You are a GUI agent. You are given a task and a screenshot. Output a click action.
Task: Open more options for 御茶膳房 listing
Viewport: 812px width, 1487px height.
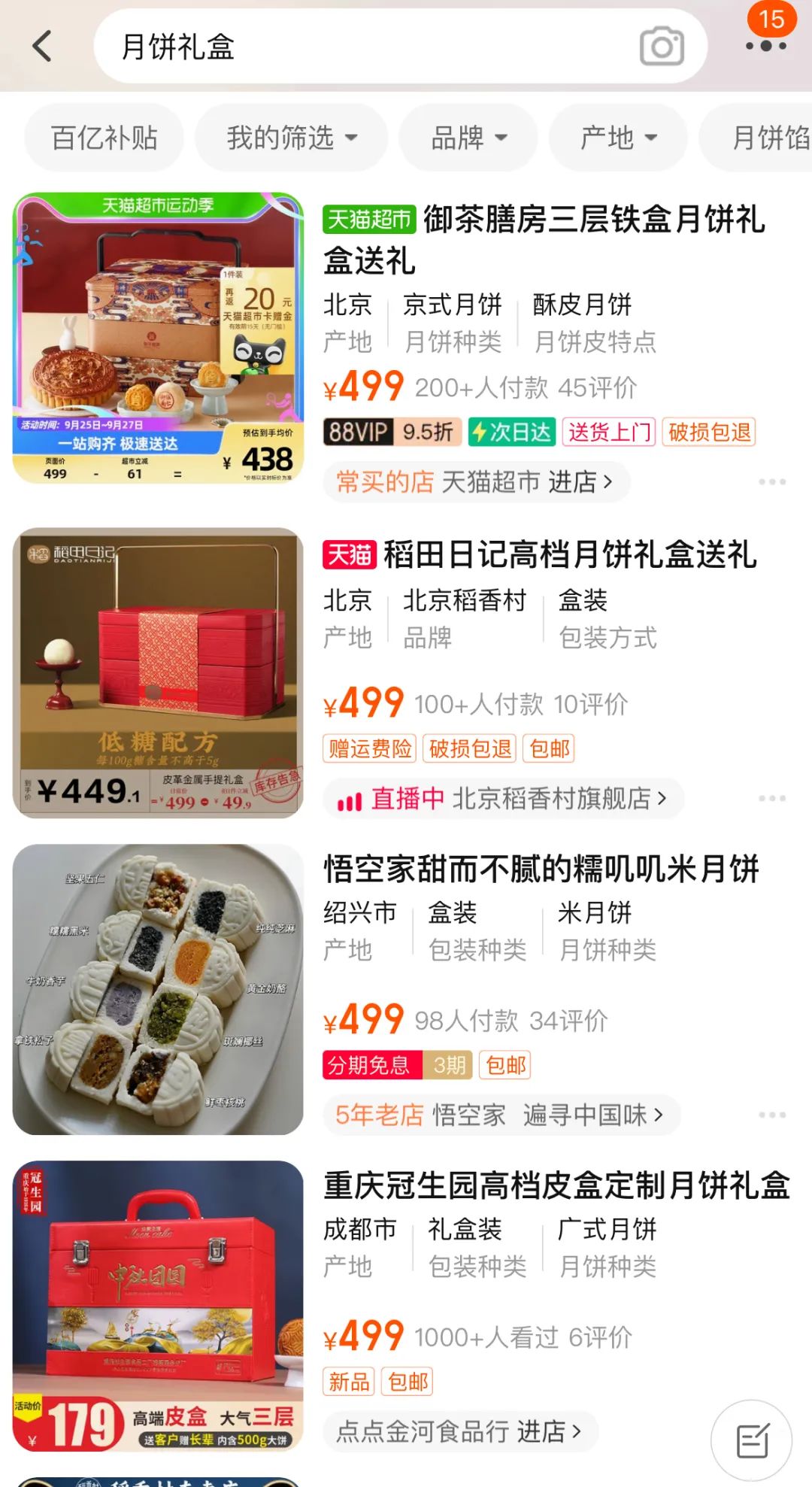click(x=771, y=481)
